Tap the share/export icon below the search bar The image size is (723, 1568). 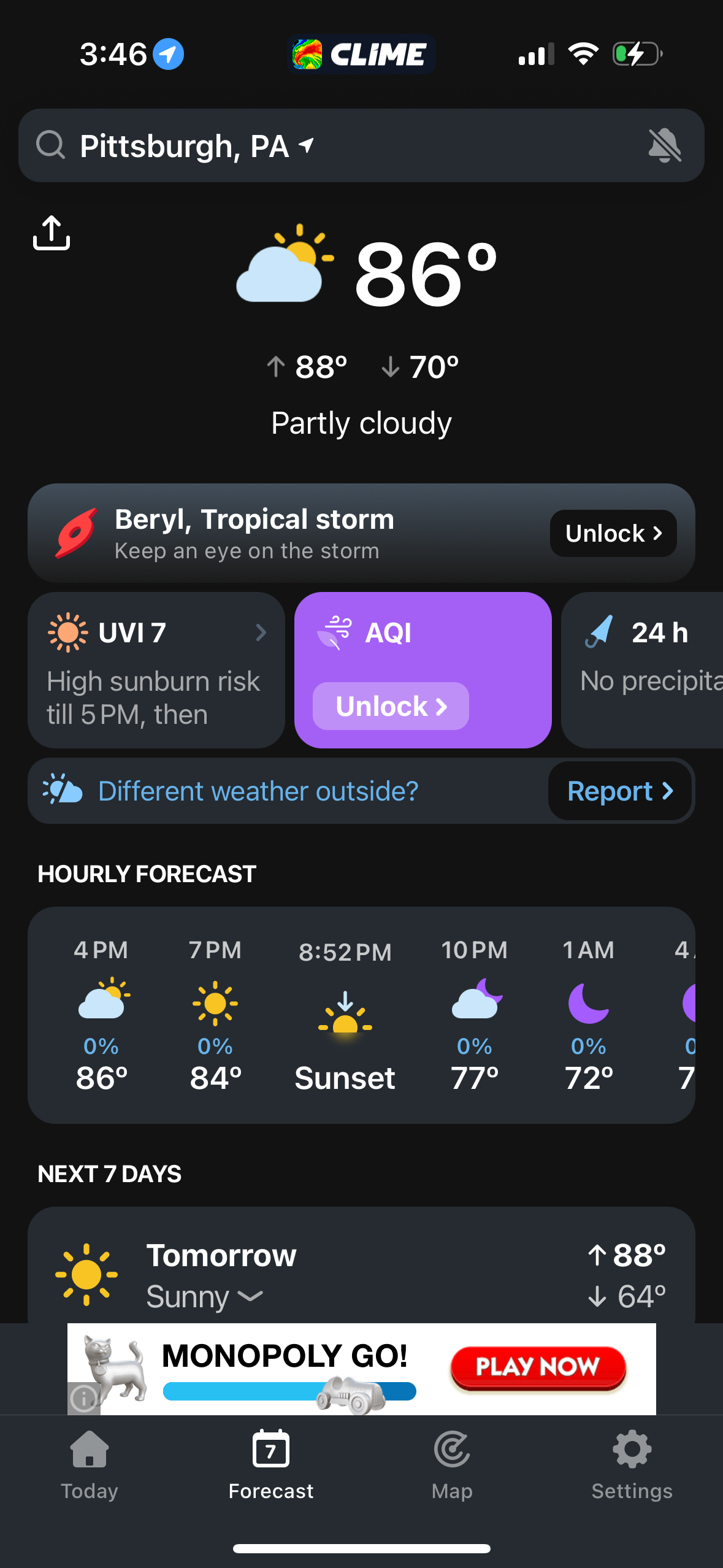(52, 233)
